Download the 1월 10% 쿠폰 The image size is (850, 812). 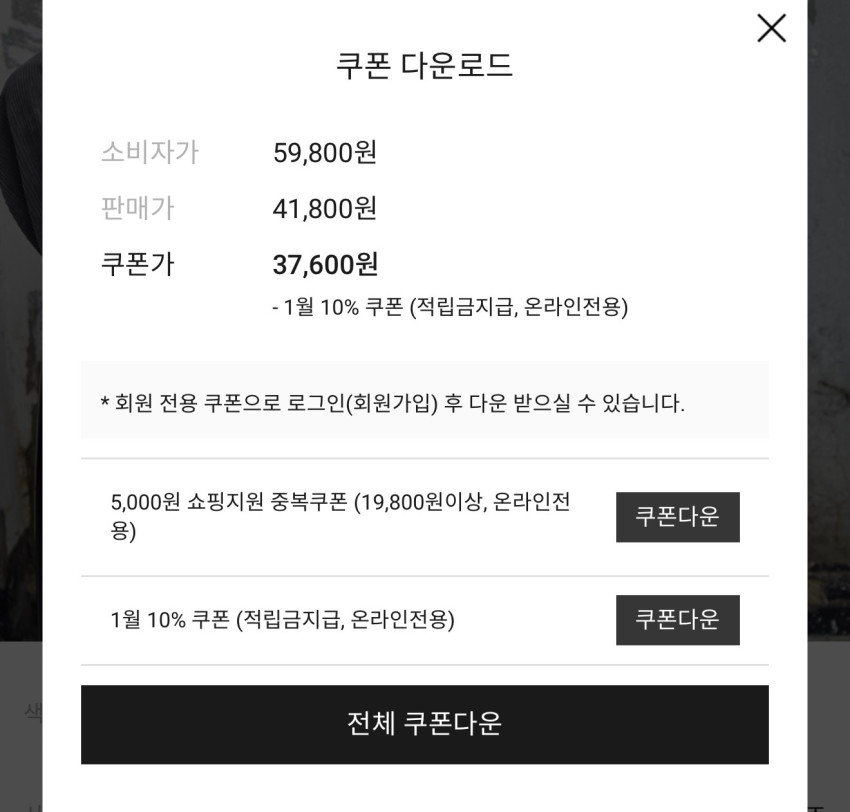click(x=678, y=620)
